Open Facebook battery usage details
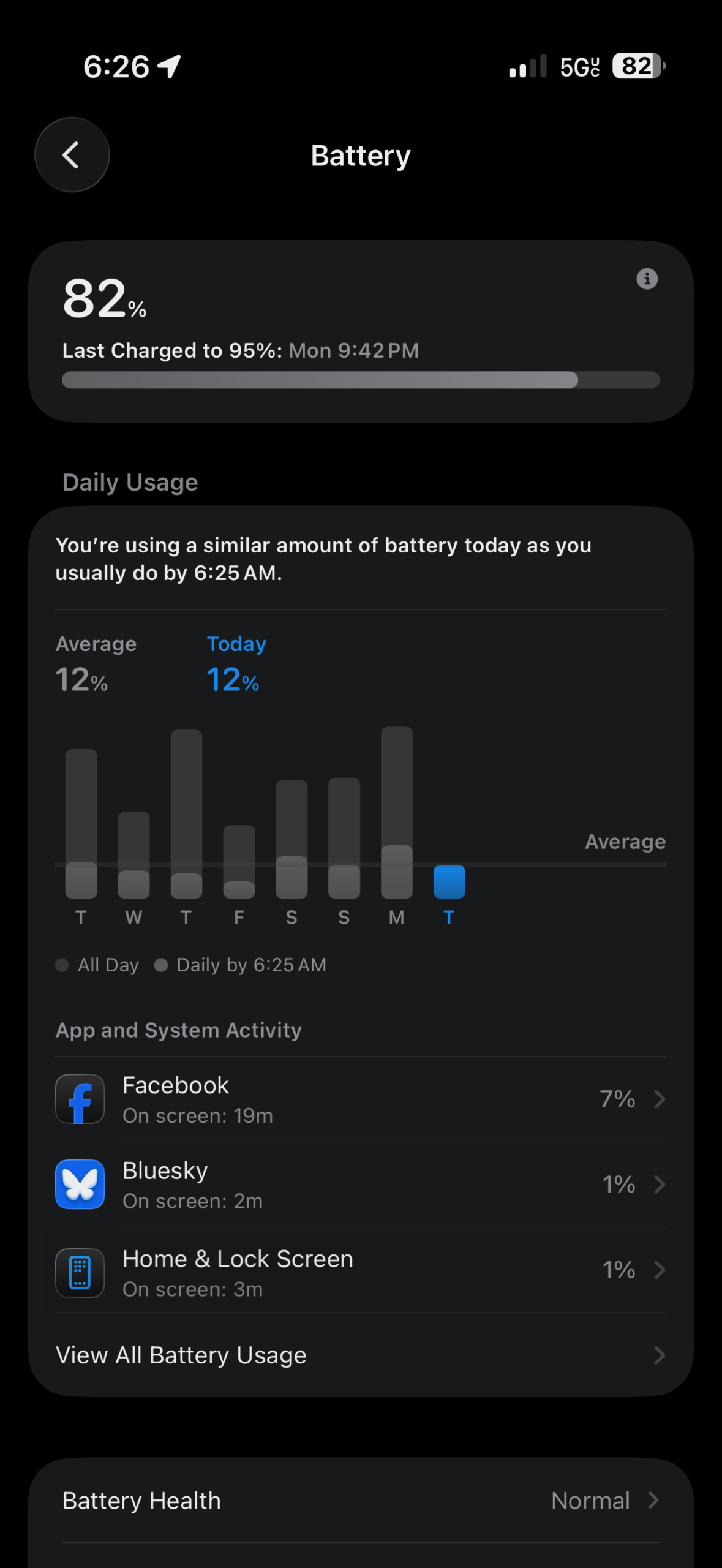This screenshot has height=1568, width=722. (x=360, y=1099)
